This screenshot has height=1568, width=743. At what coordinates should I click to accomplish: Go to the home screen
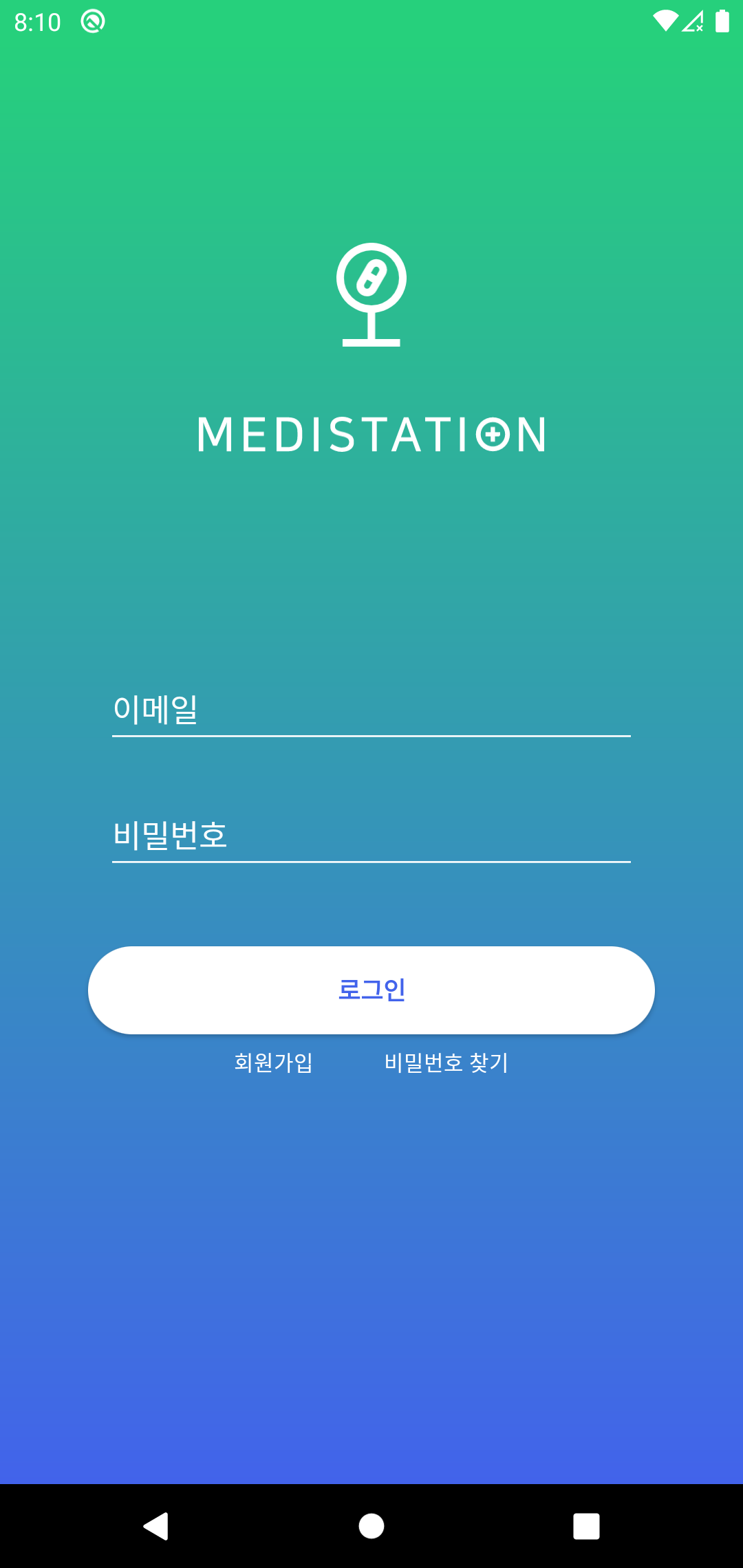tap(371, 1526)
